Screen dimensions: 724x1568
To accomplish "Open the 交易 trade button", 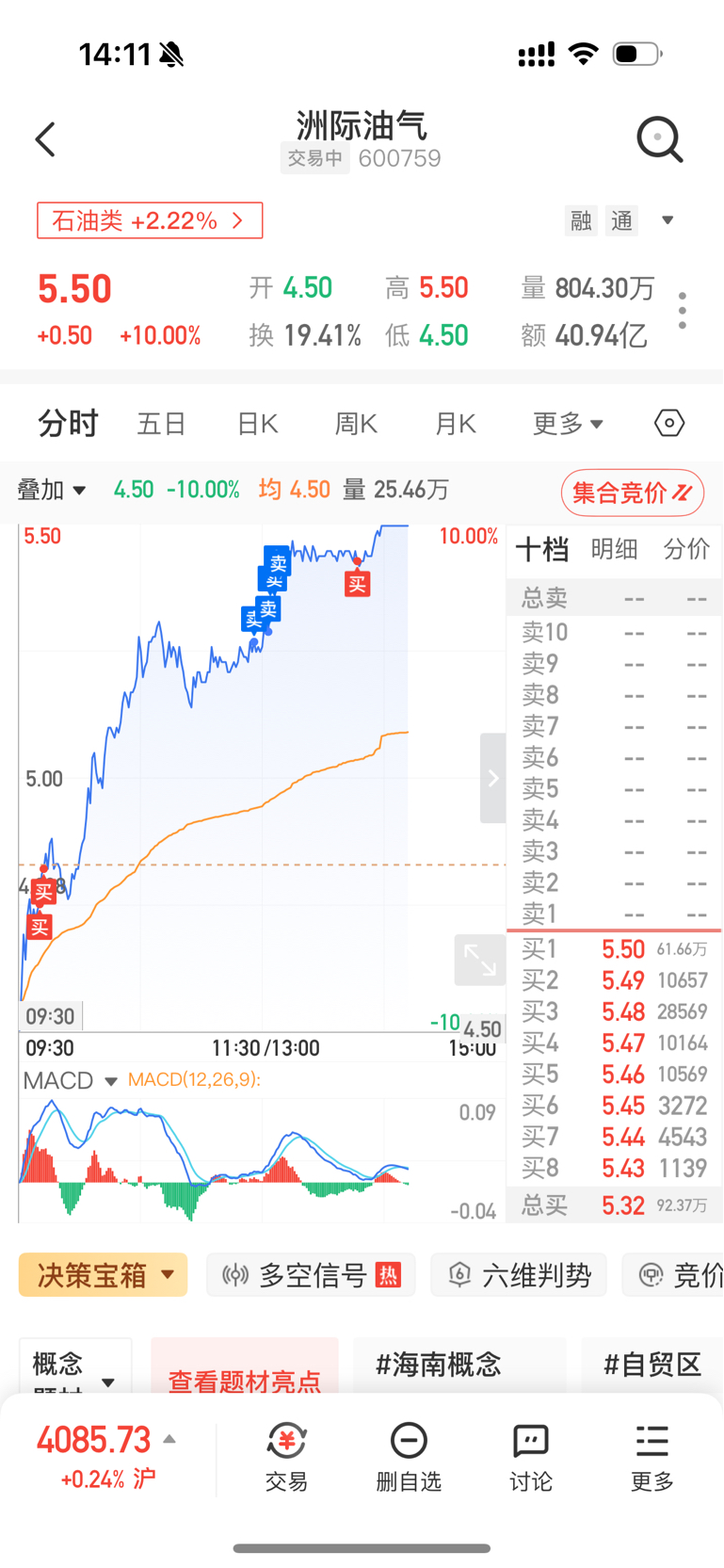I will pyautogui.click(x=286, y=1457).
